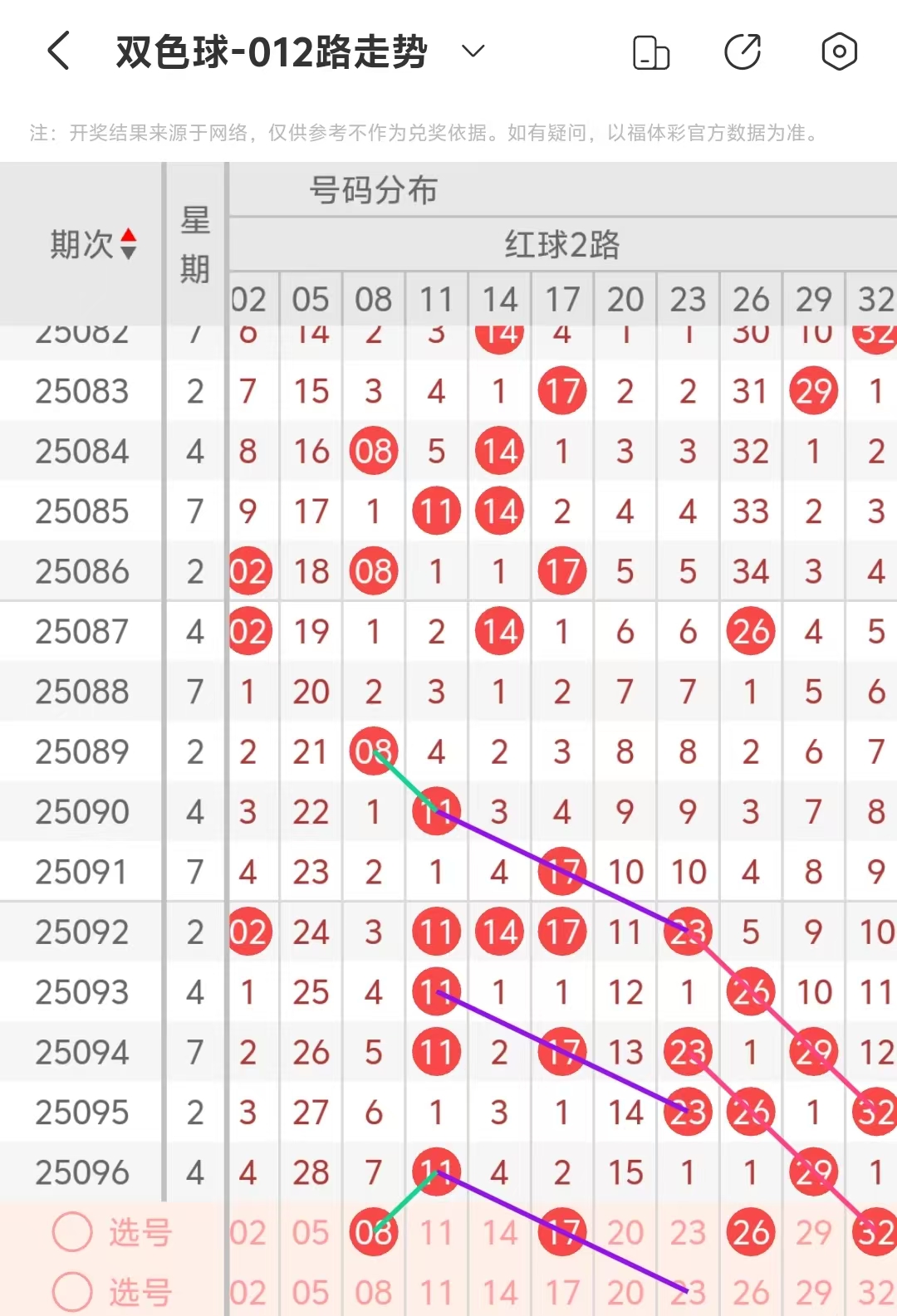Image resolution: width=897 pixels, height=1316 pixels.
Task: Pick number 11 in the 选号 row with 08 highlighted
Action: (x=436, y=1233)
